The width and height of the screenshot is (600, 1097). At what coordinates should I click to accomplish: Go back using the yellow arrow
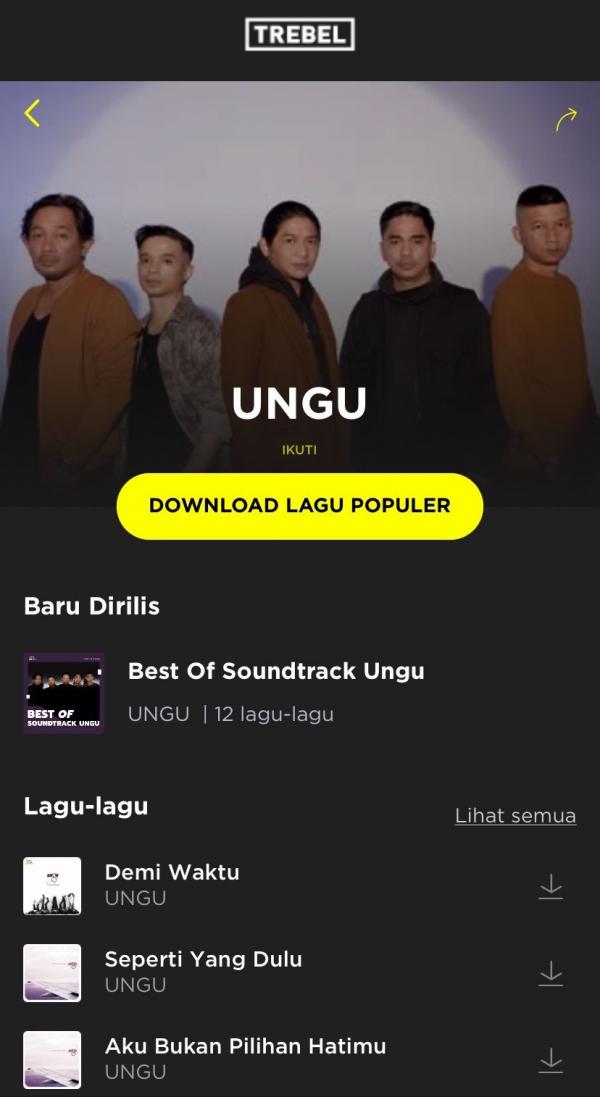32,113
